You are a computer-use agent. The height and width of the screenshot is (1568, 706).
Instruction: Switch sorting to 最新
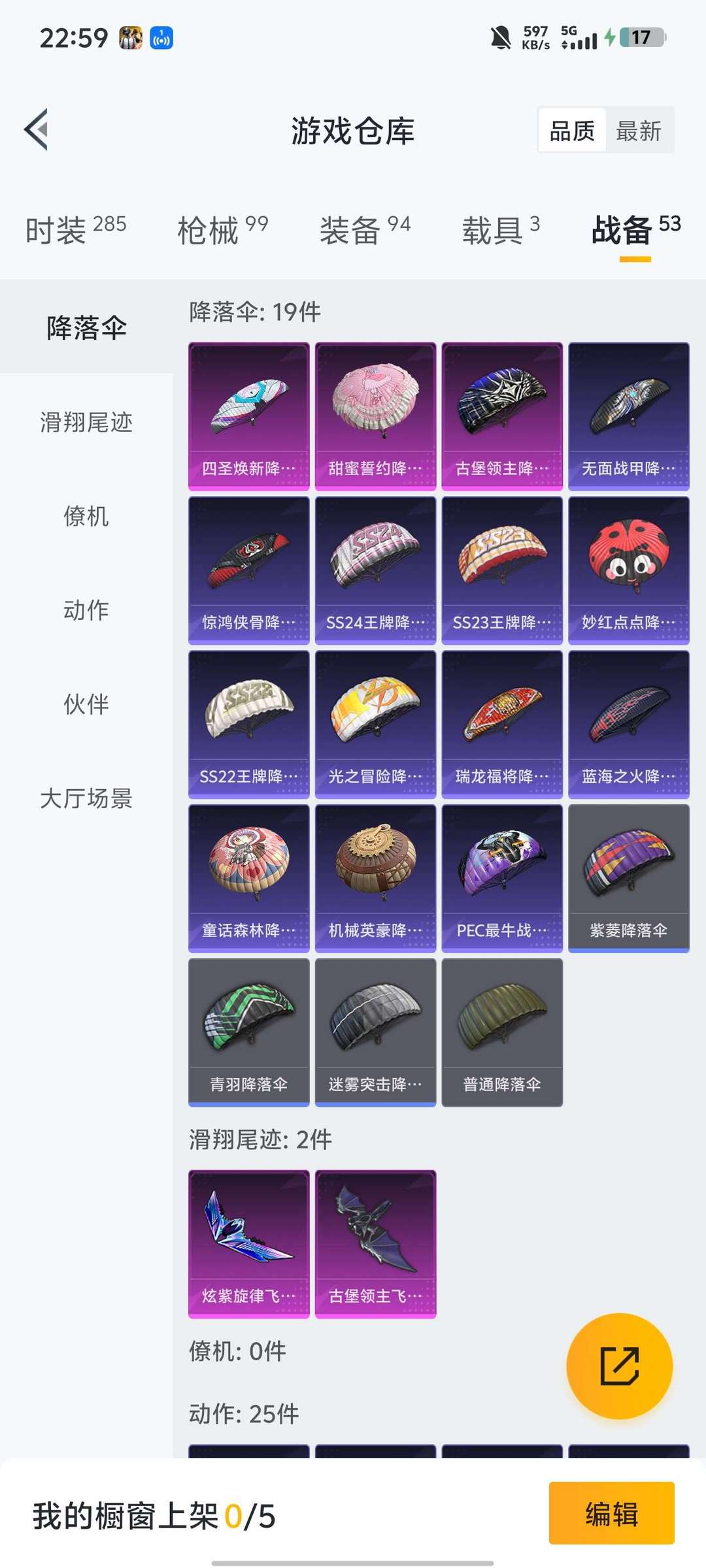coord(639,130)
